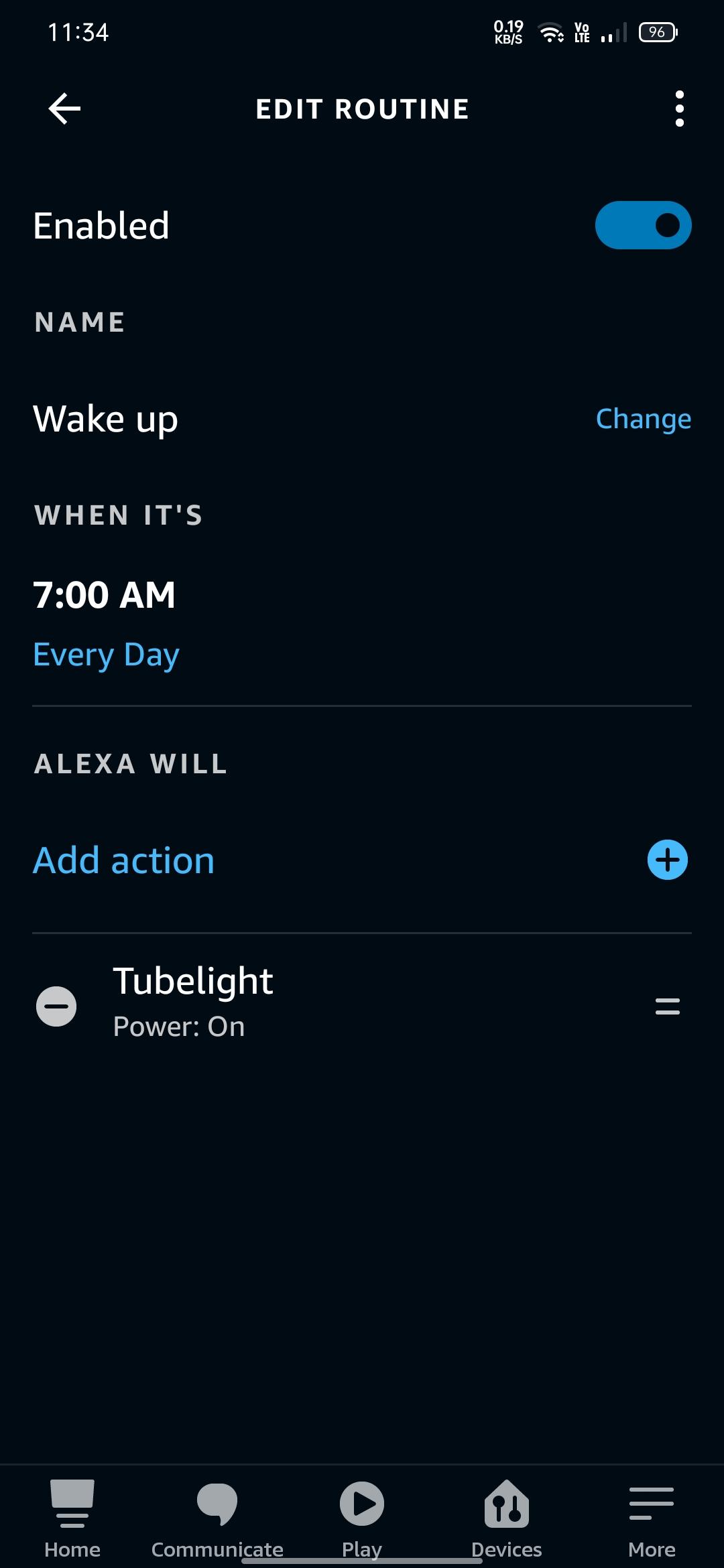Open Every Day schedule options
Viewport: 724px width, 1568px height.
(105, 654)
